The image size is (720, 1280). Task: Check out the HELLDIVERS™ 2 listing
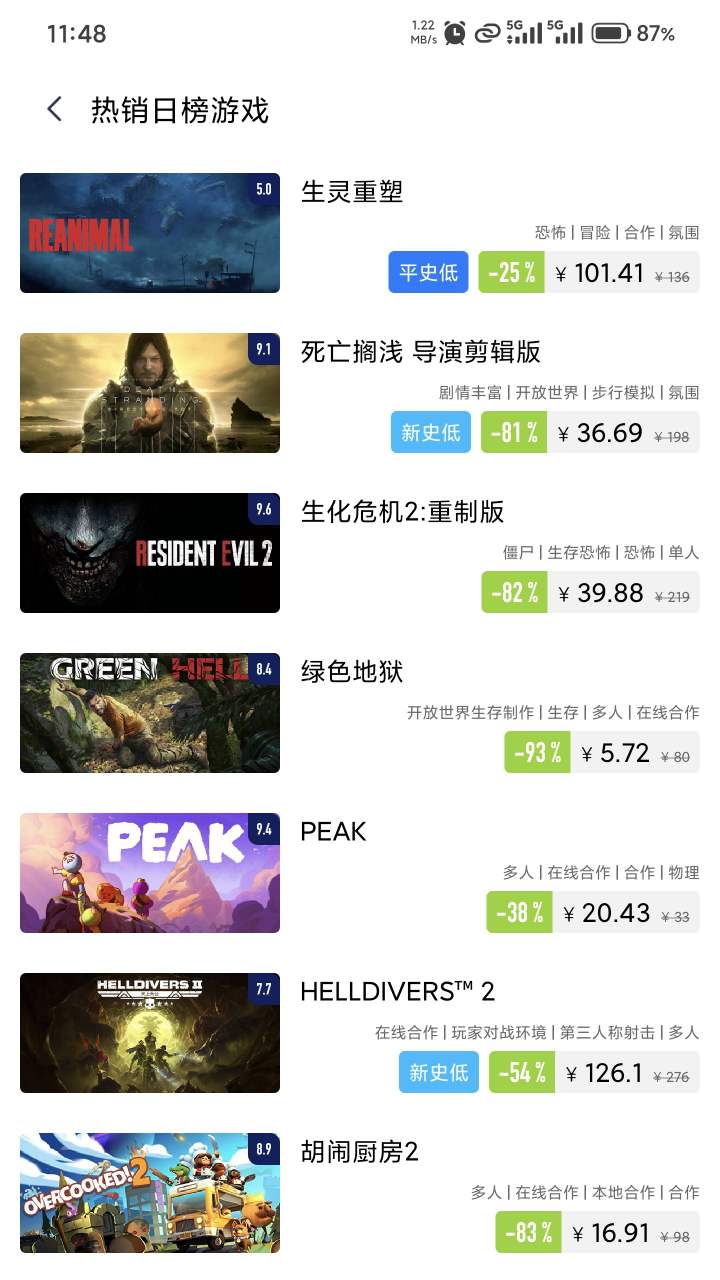click(397, 992)
